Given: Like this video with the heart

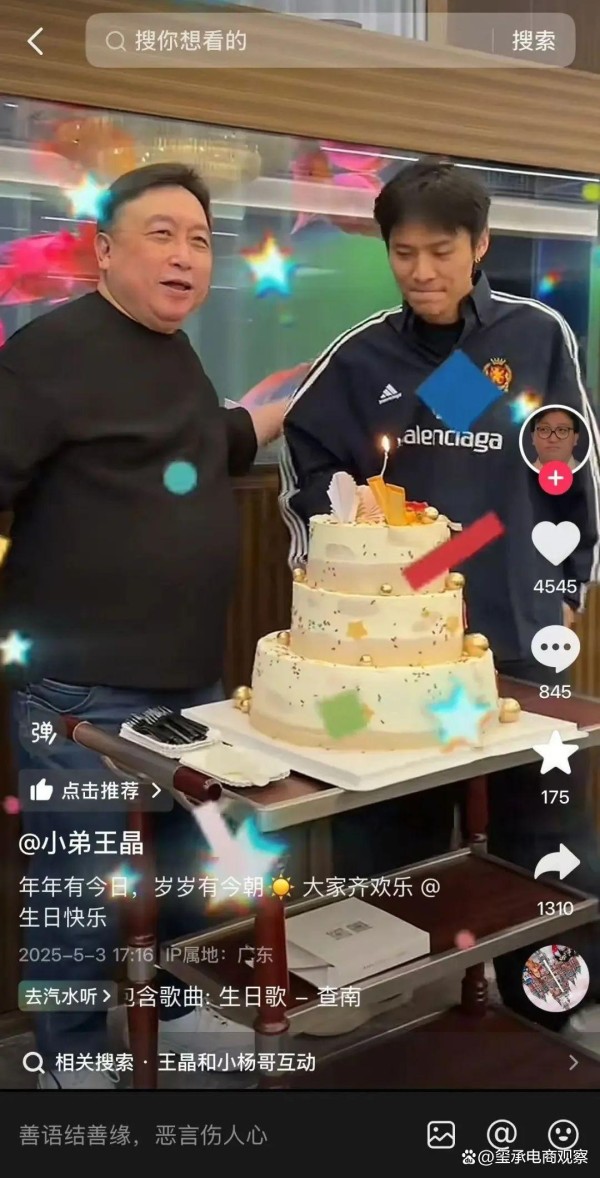Looking at the screenshot, I should 555,543.
